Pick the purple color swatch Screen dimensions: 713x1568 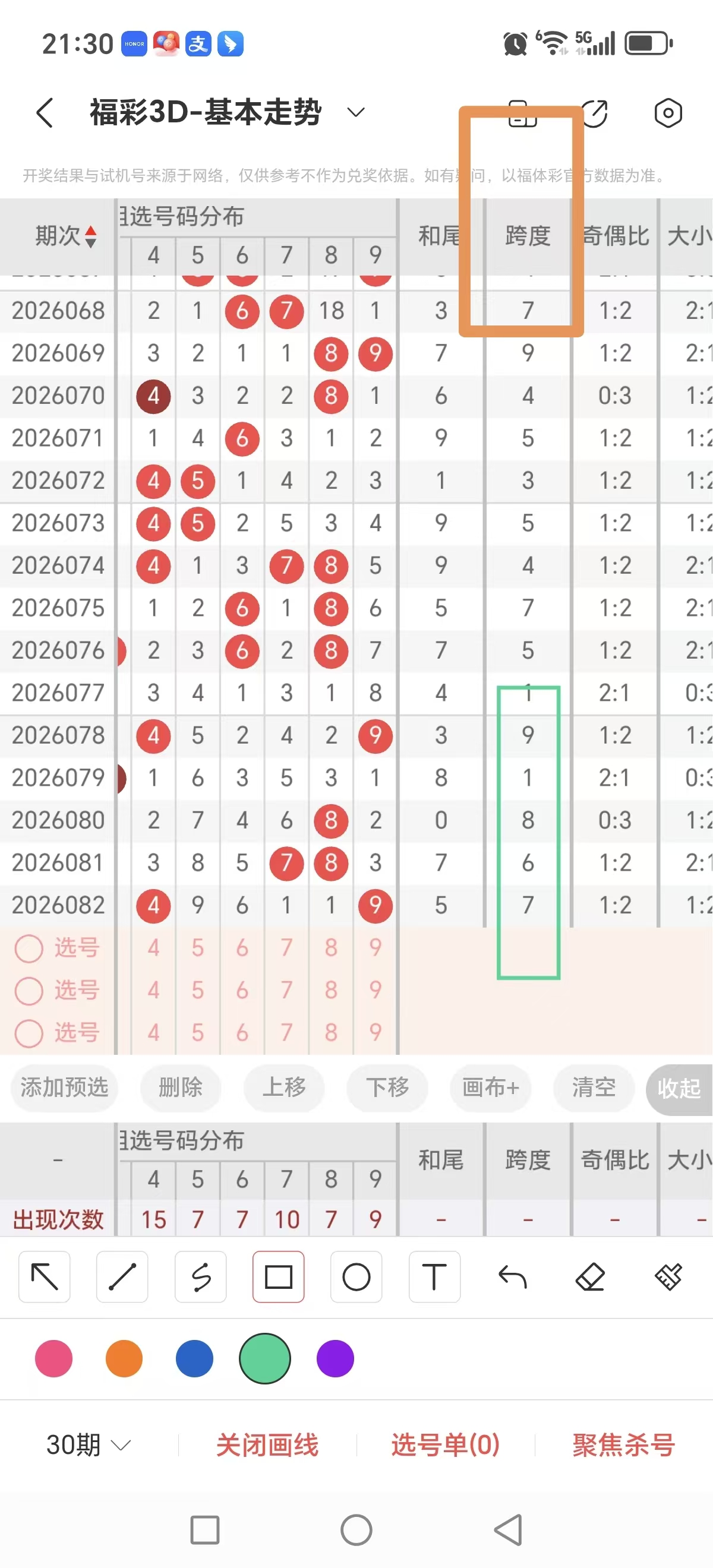point(335,1358)
